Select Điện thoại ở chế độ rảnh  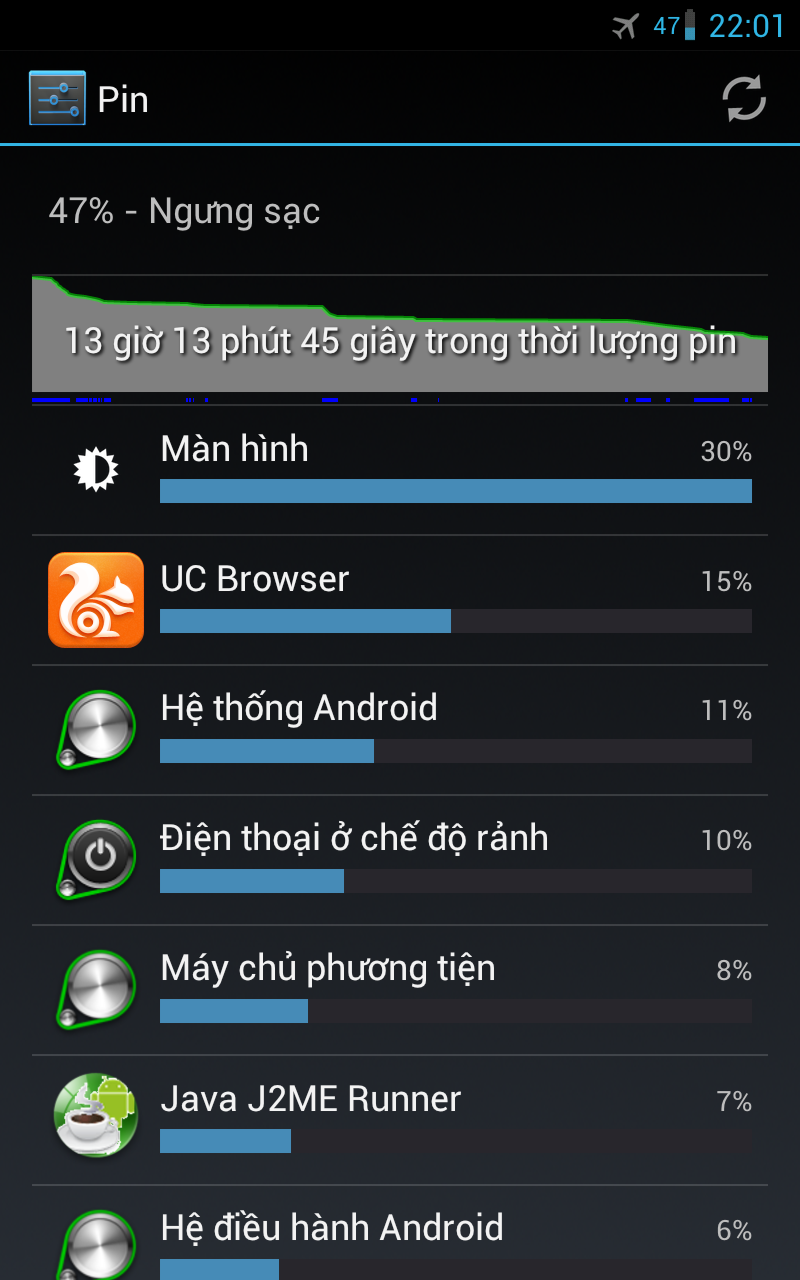[x=400, y=860]
